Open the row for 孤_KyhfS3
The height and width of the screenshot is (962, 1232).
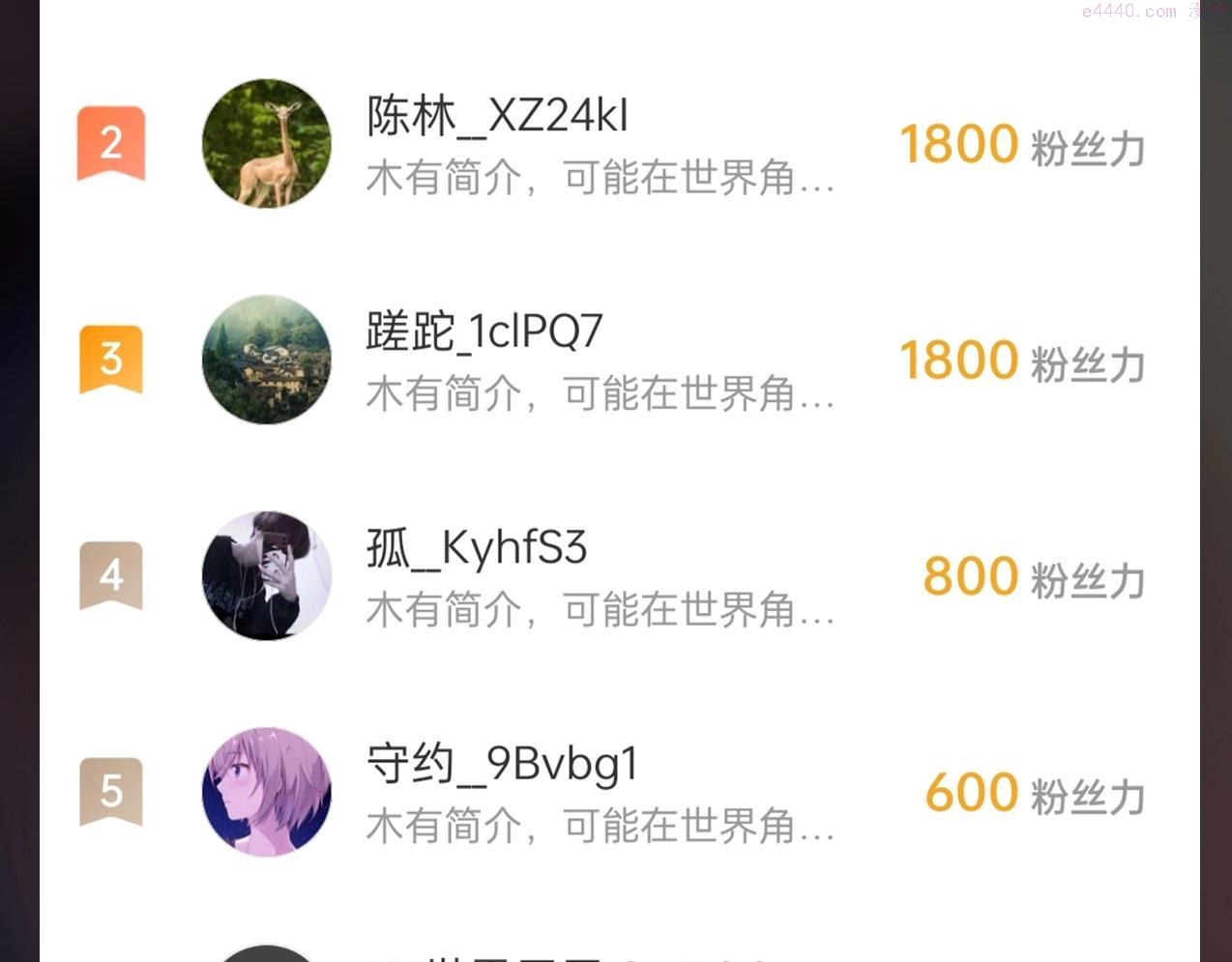[x=619, y=575]
